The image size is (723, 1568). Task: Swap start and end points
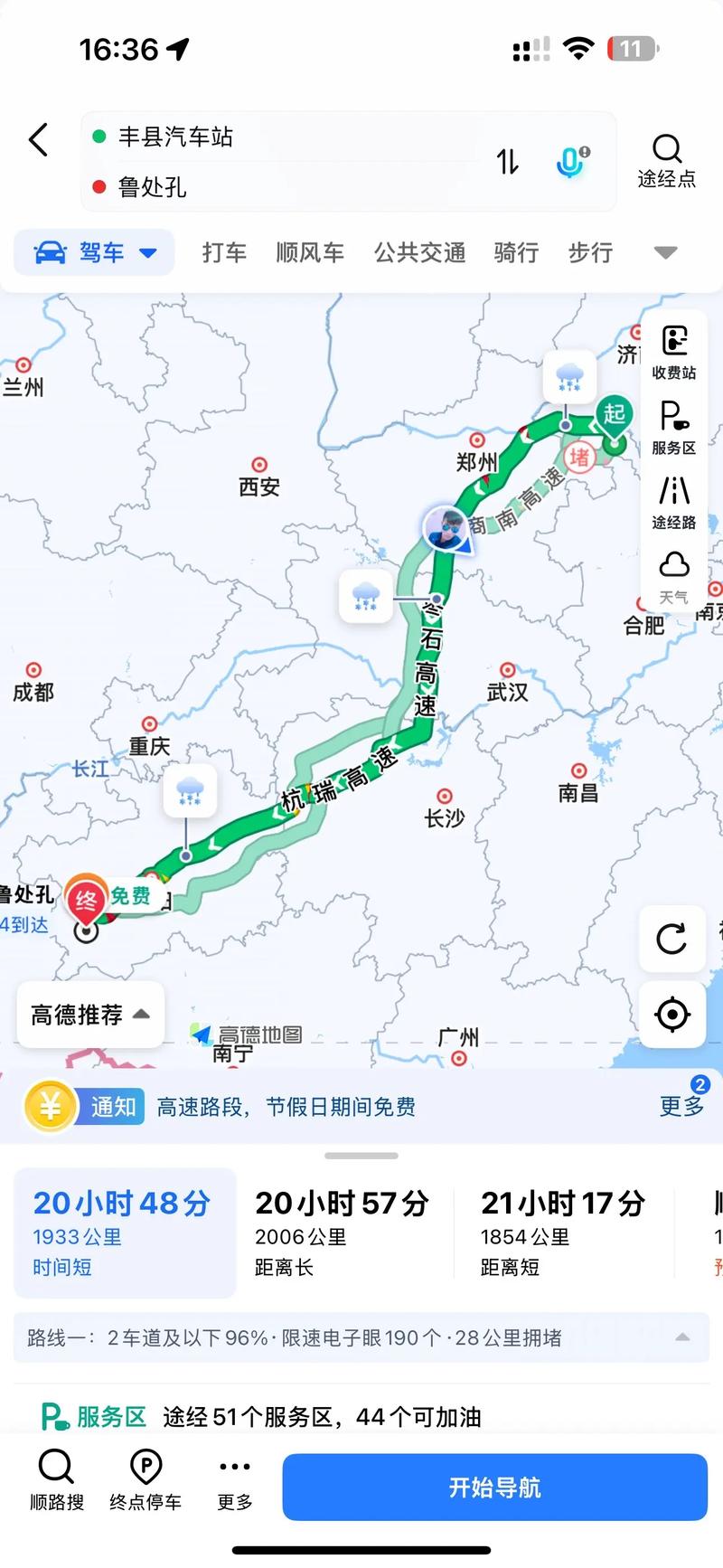(x=508, y=161)
